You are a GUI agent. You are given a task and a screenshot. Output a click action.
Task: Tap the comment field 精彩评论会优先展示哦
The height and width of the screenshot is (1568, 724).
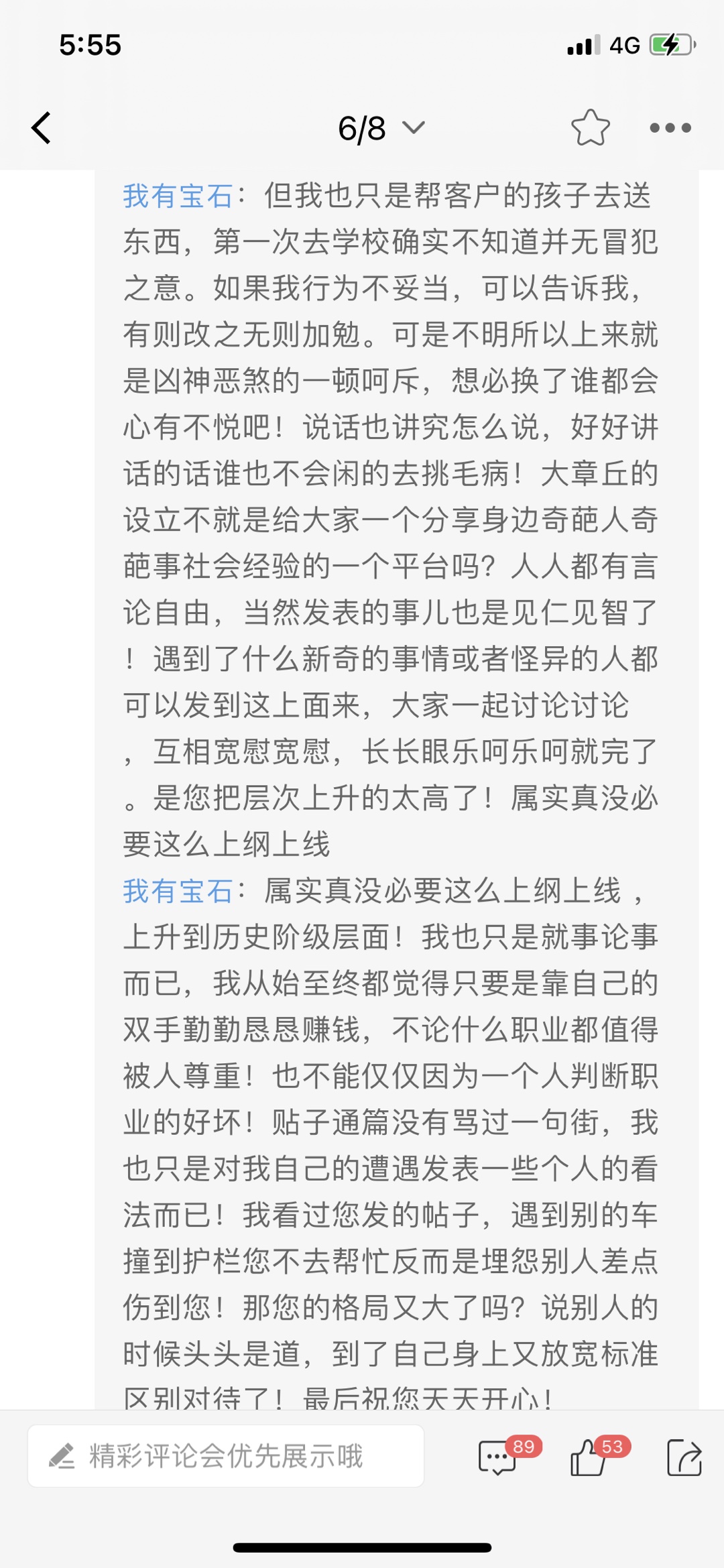[226, 1456]
